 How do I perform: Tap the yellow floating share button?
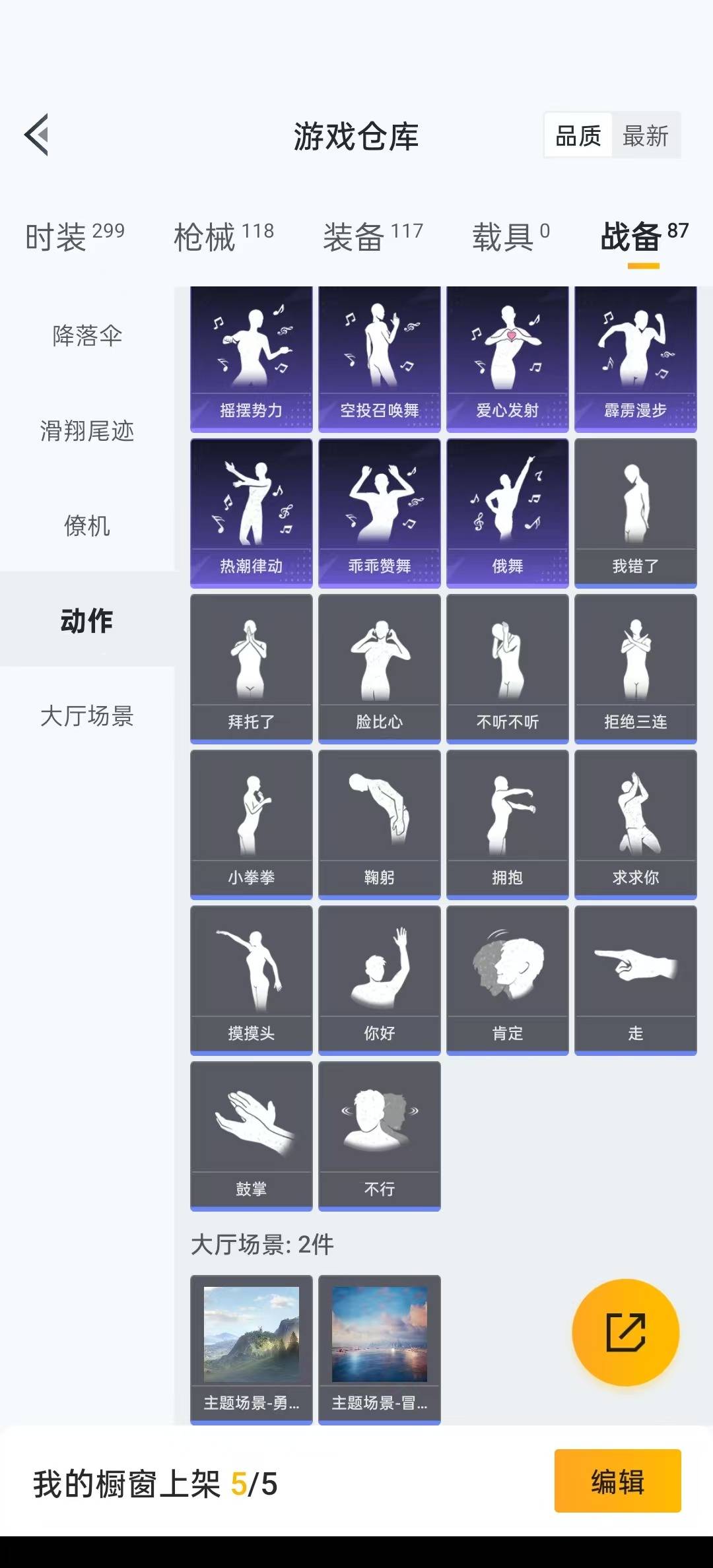tap(625, 1332)
